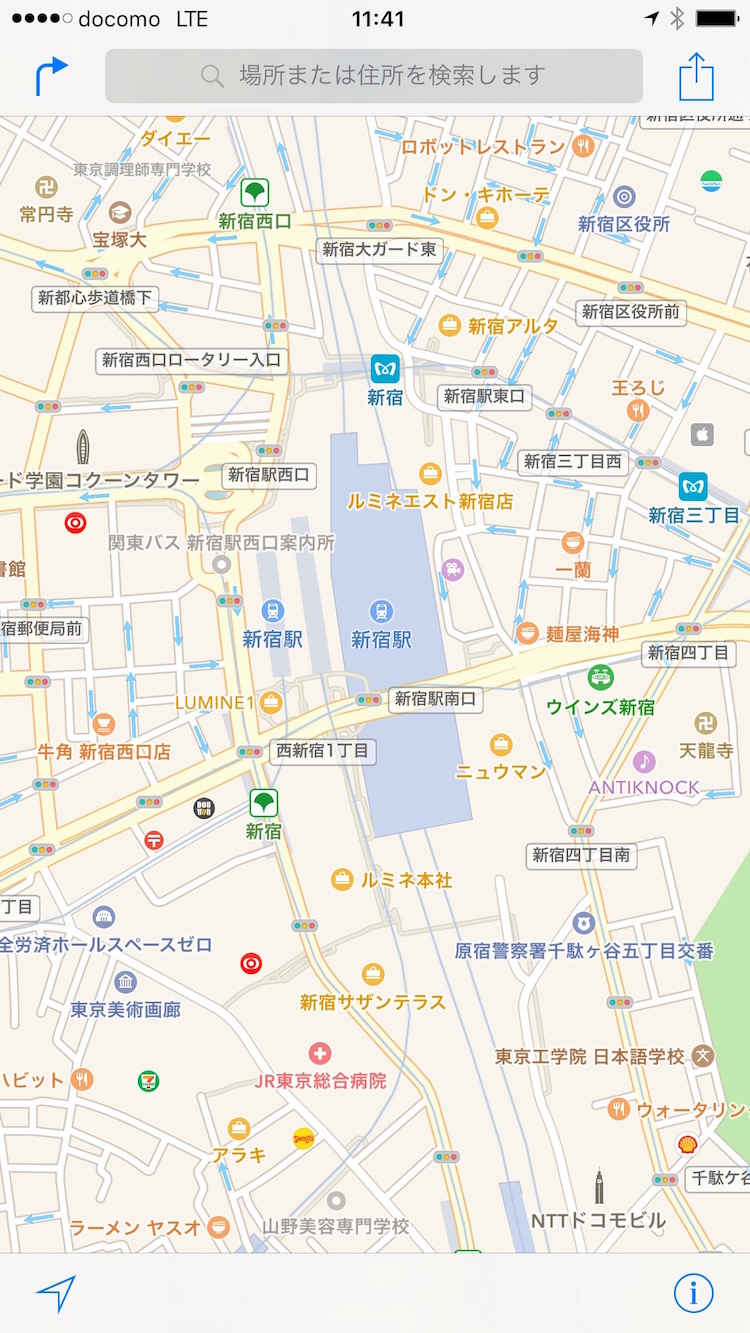This screenshot has width=750, height=1333.
Task: Tap the 新宿 Tokyo Metro station icon
Action: point(383,369)
